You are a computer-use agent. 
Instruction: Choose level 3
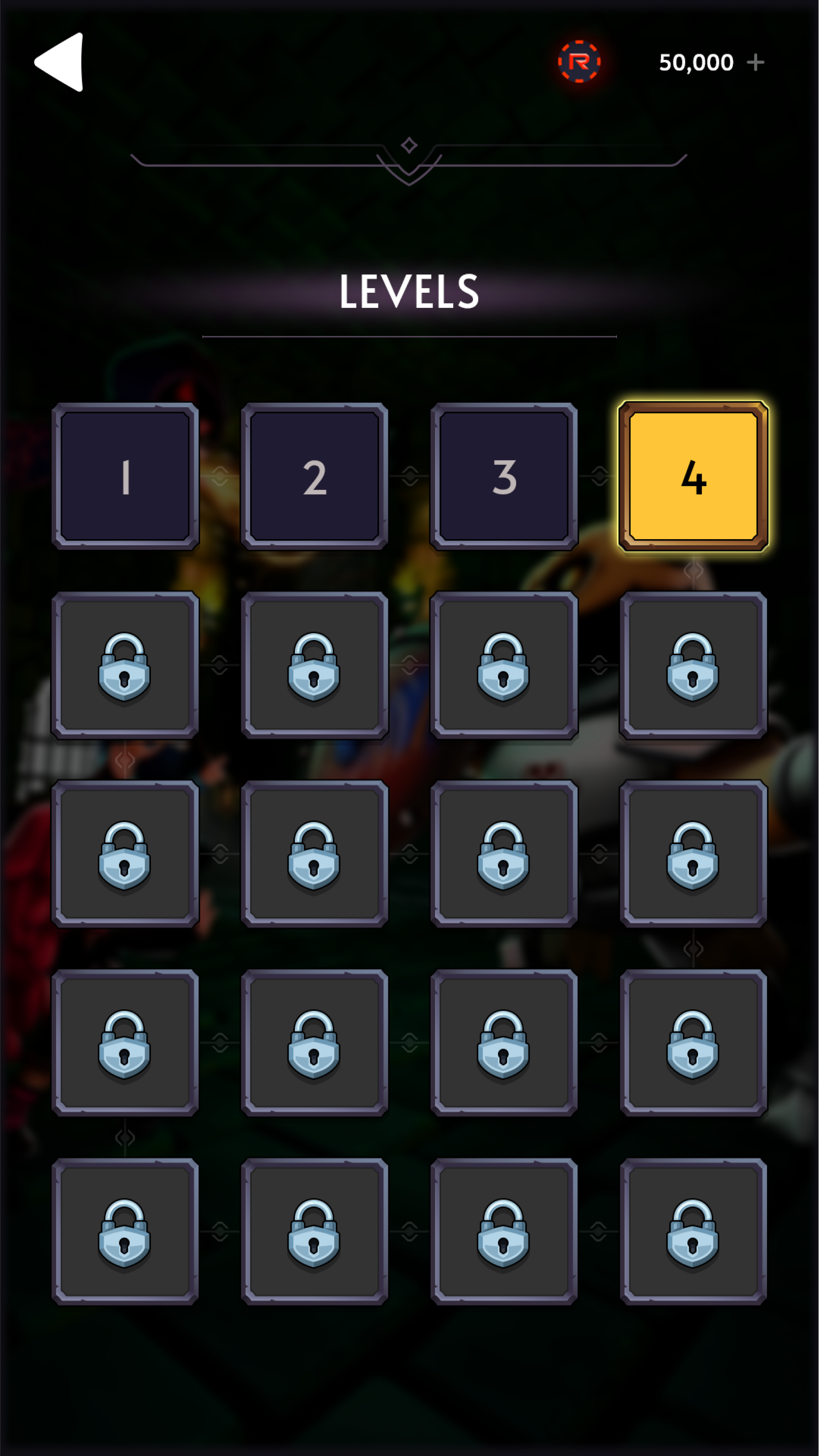pyautogui.click(x=504, y=476)
